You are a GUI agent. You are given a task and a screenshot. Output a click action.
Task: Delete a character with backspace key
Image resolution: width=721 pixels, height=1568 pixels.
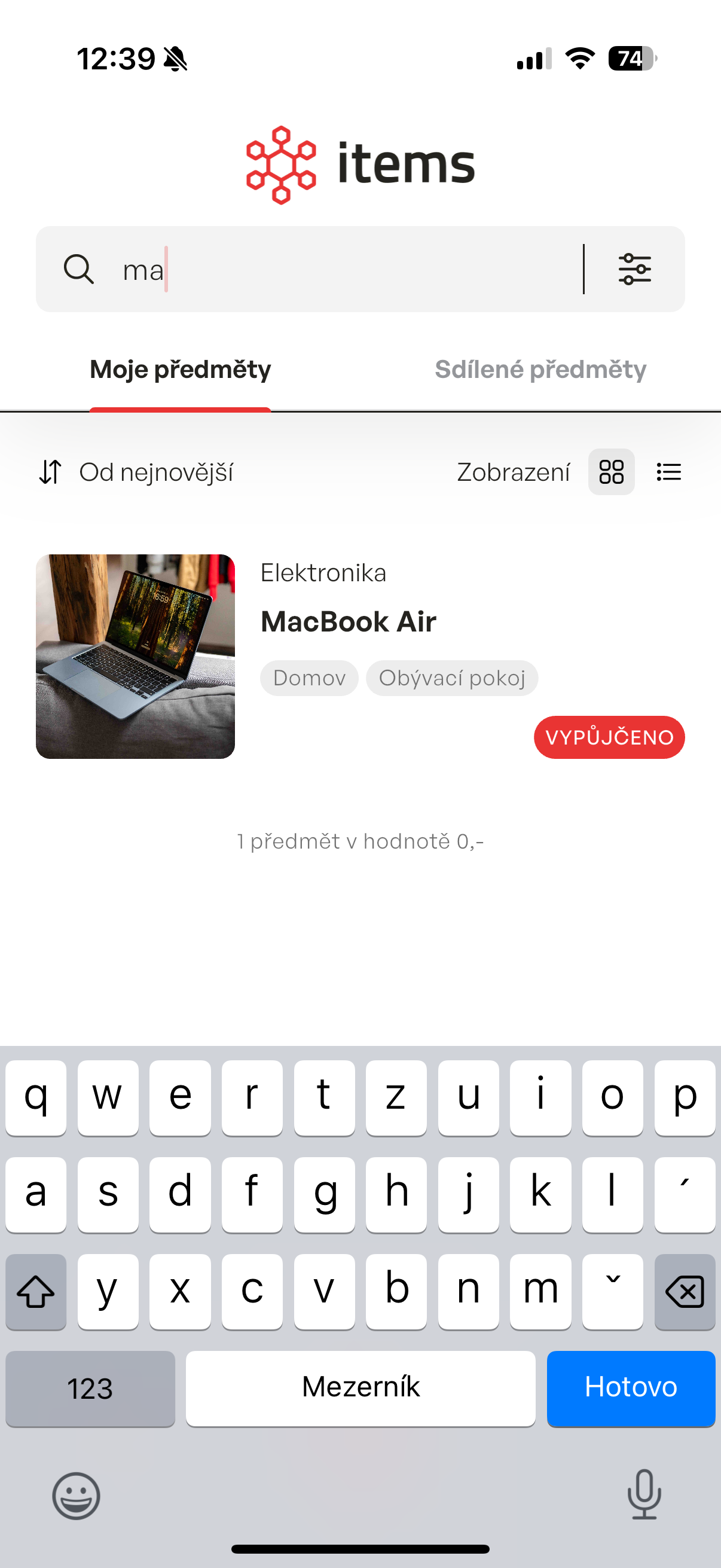[x=685, y=1291]
